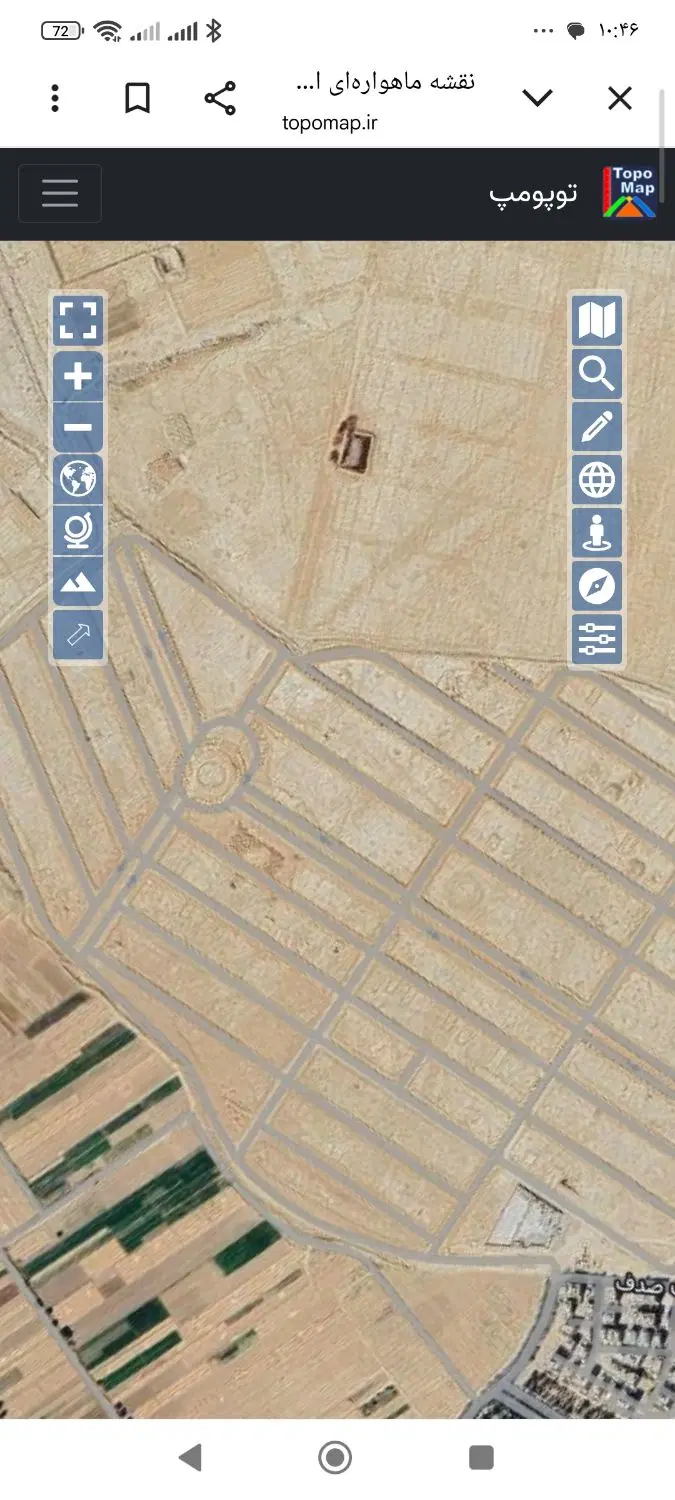The image size is (675, 1500).
Task: Open the browser overflow menu
Action: (55, 98)
